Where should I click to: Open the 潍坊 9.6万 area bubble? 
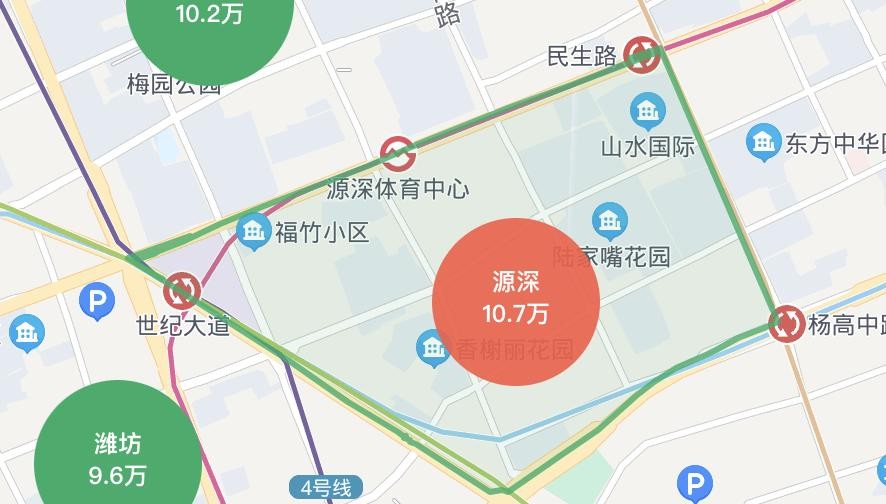click(x=118, y=458)
